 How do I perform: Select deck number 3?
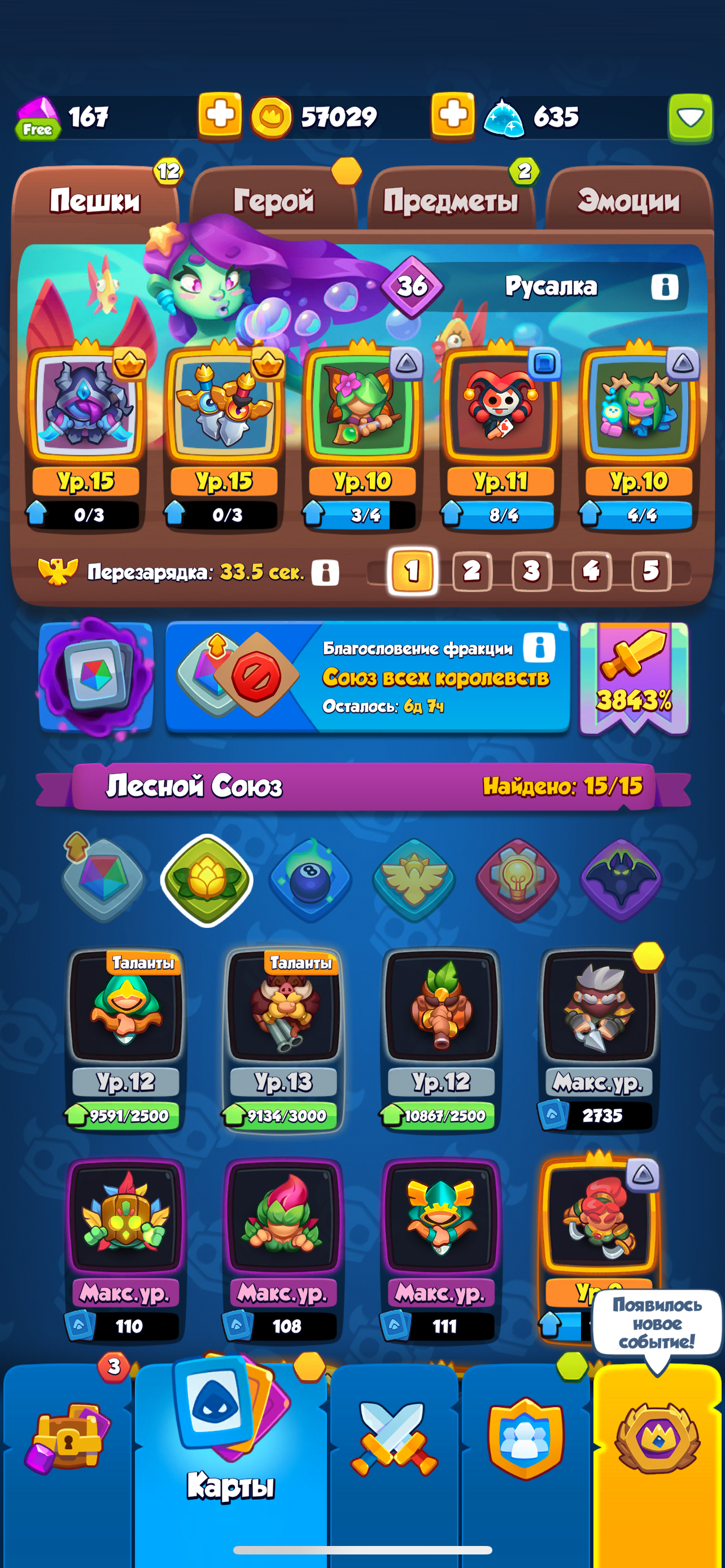coord(531,571)
